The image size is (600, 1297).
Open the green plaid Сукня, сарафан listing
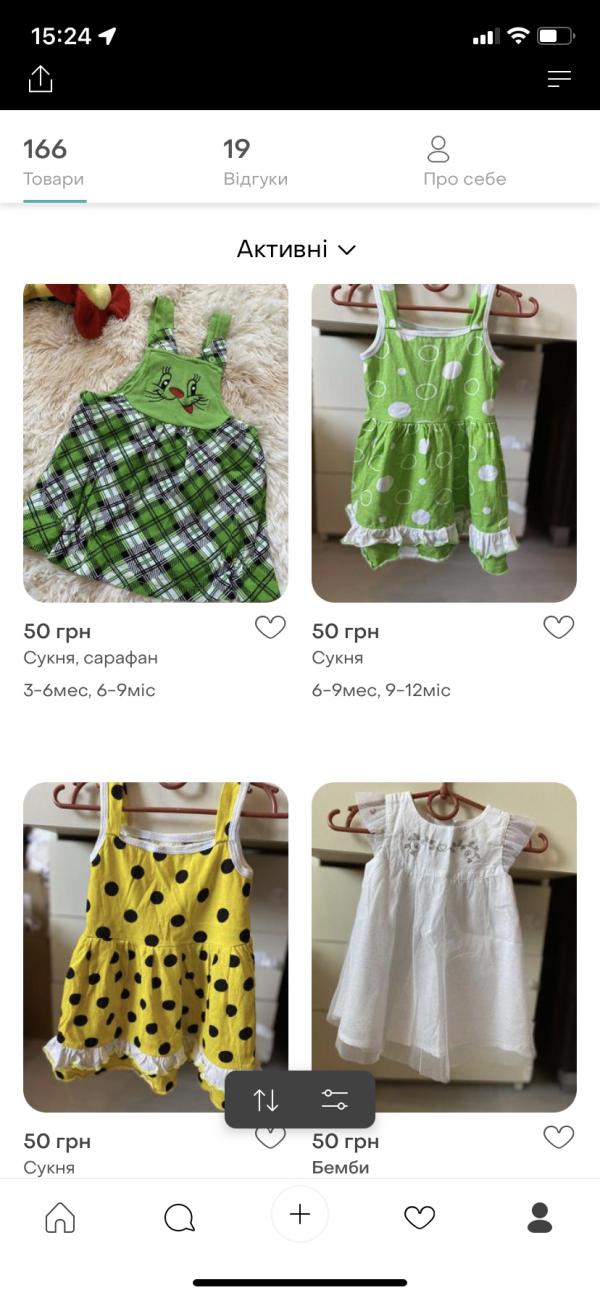[x=155, y=443]
